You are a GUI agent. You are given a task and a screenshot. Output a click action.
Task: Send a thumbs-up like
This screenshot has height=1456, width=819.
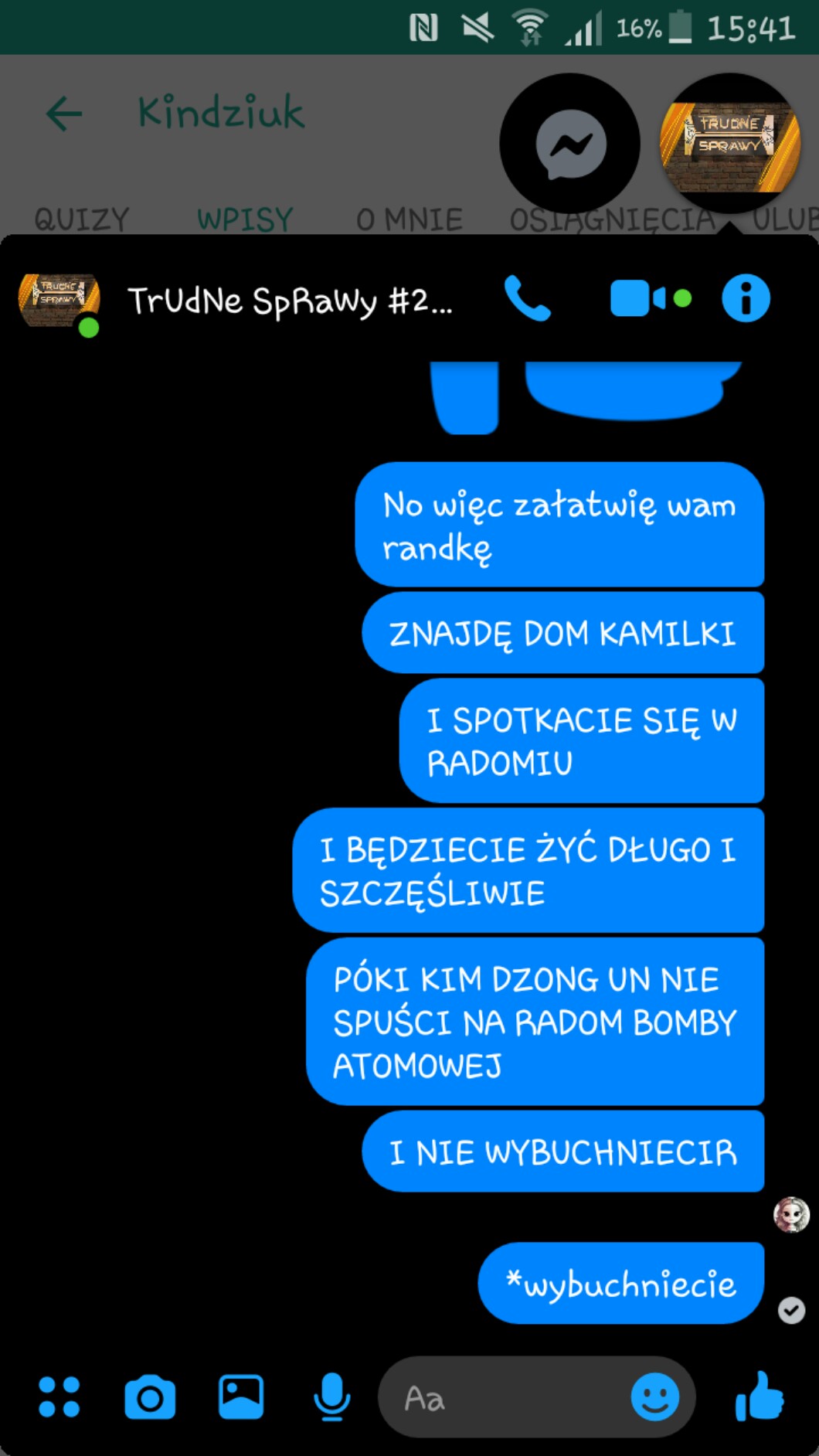(x=760, y=1396)
